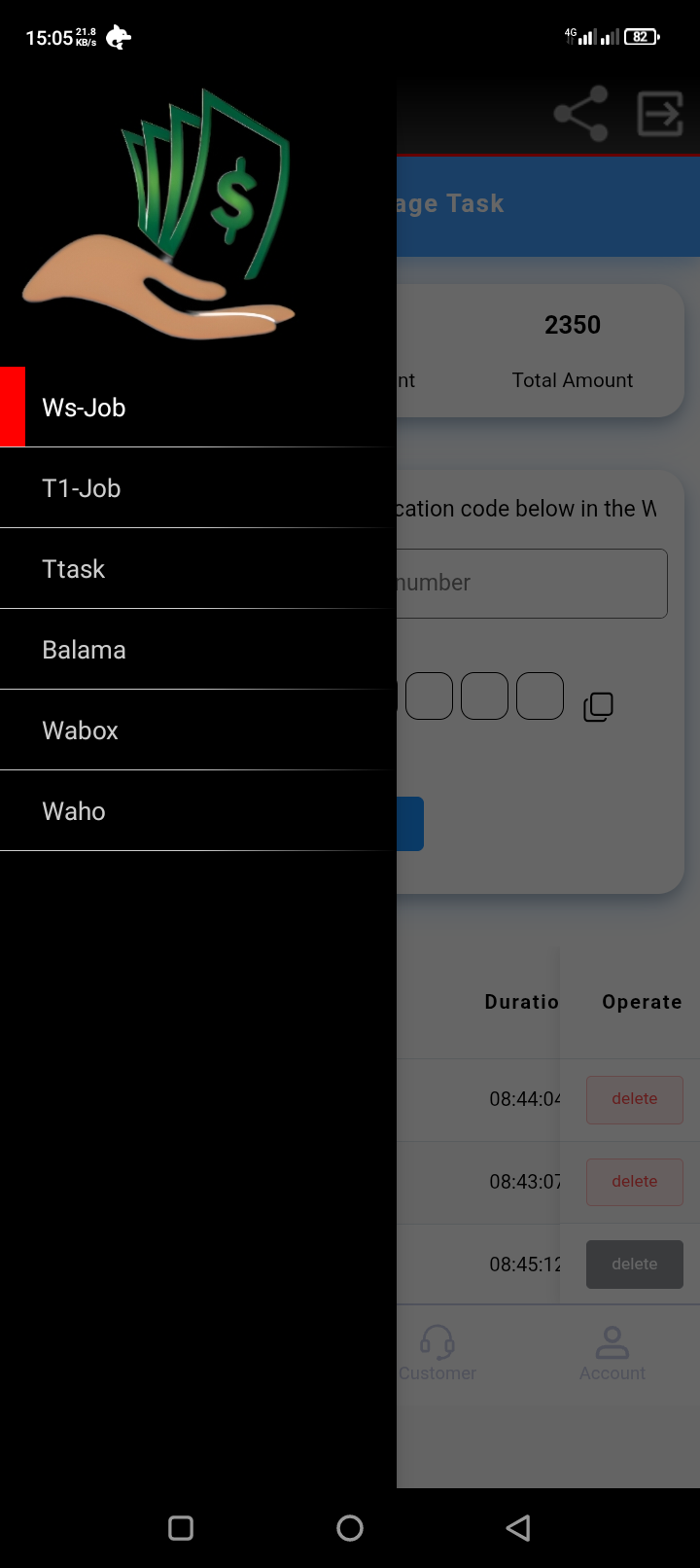Tap the system back button
Image resolution: width=700 pixels, height=1568 pixels.
pyautogui.click(x=518, y=1528)
